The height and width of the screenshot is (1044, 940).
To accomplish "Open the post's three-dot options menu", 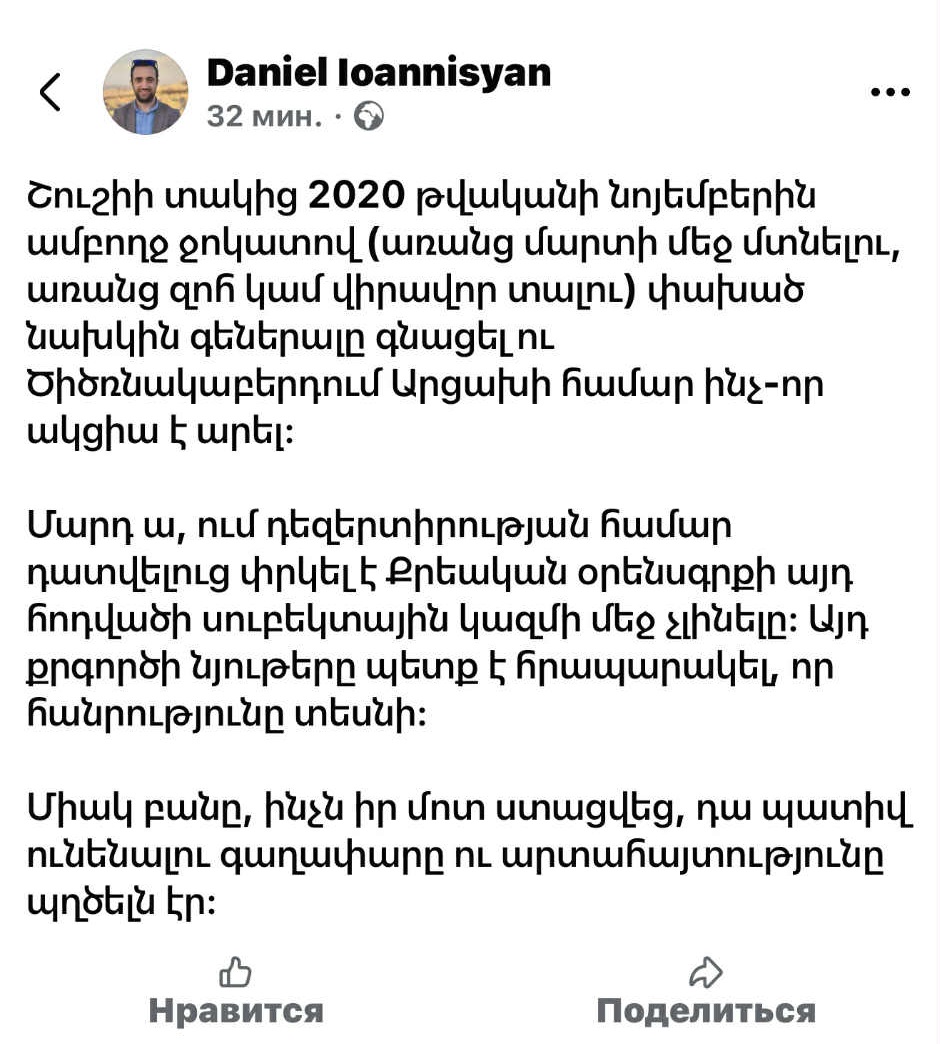I will (x=890, y=92).
